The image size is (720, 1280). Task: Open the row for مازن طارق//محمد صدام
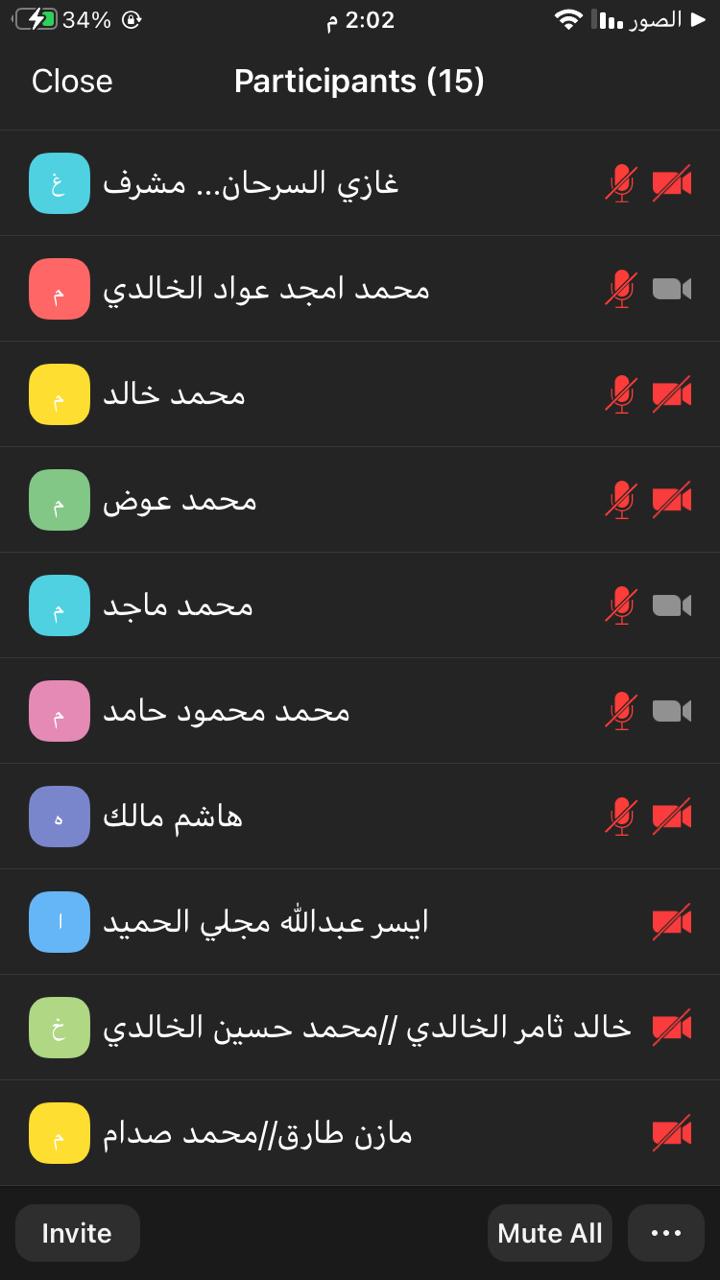(257, 1134)
